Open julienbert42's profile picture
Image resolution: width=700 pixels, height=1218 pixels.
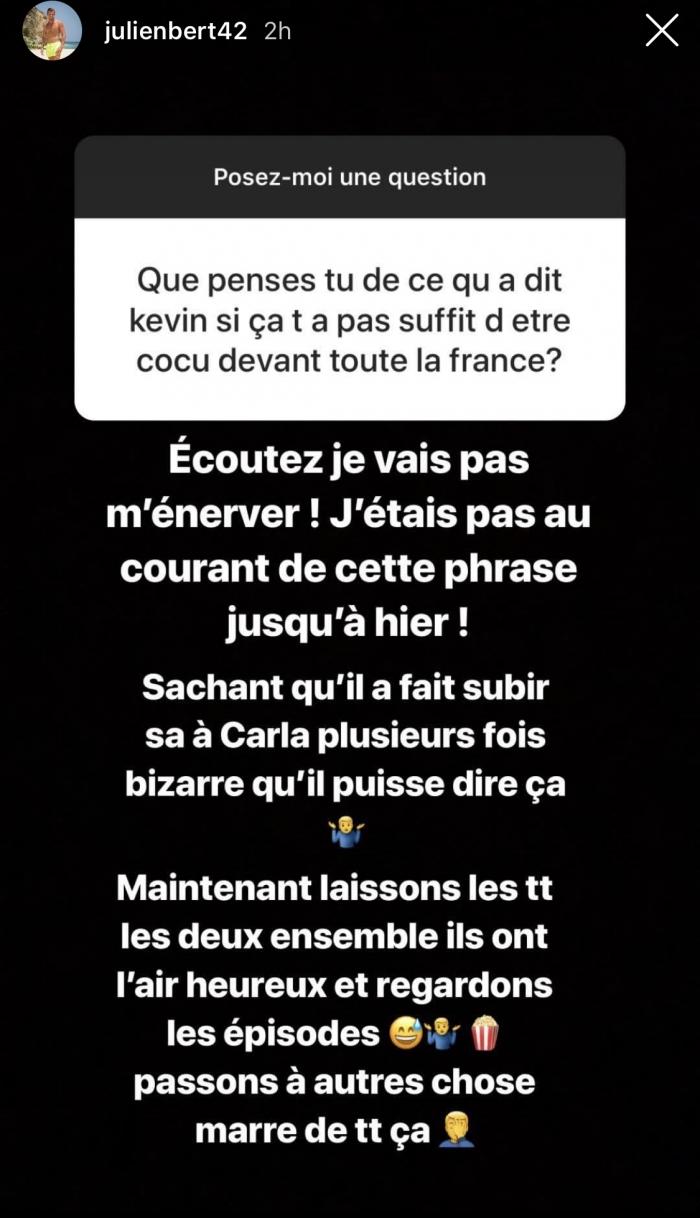click(x=52, y=31)
